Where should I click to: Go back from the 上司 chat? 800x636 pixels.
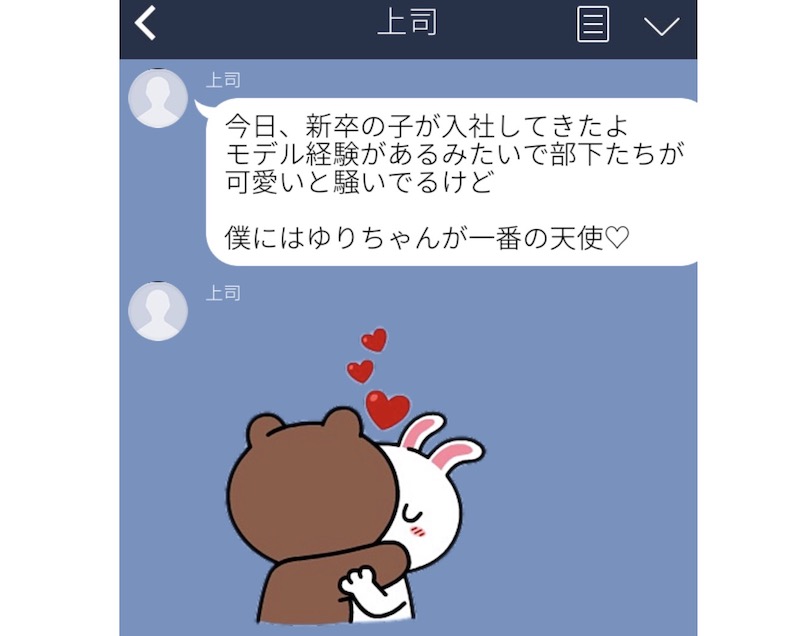tap(146, 23)
